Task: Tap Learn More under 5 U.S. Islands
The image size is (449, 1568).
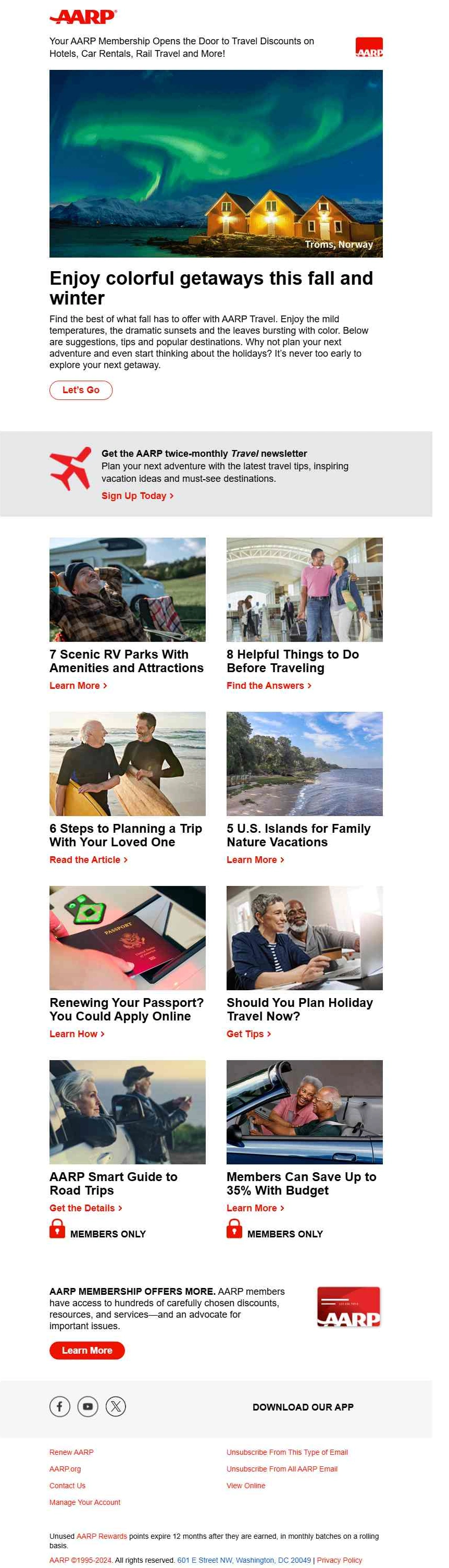Action: click(x=255, y=859)
